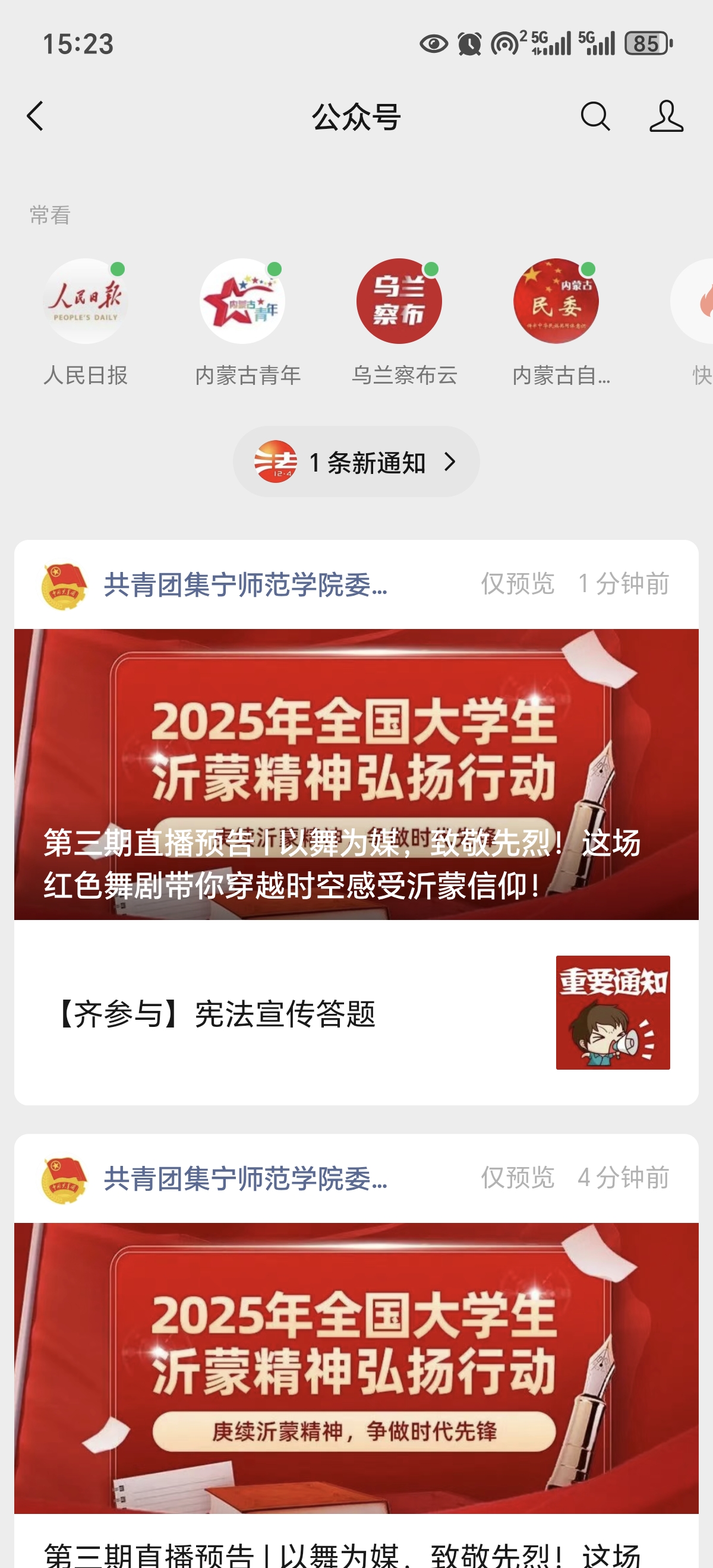Open search for official accounts
This screenshot has height=1568, width=713.
595,116
